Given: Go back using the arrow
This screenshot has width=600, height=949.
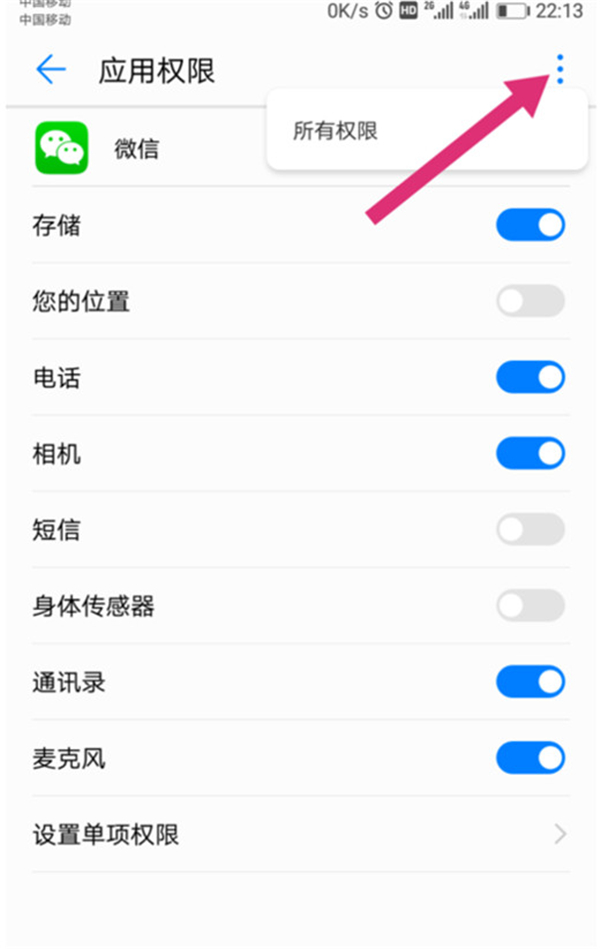Looking at the screenshot, I should pyautogui.click(x=50, y=69).
